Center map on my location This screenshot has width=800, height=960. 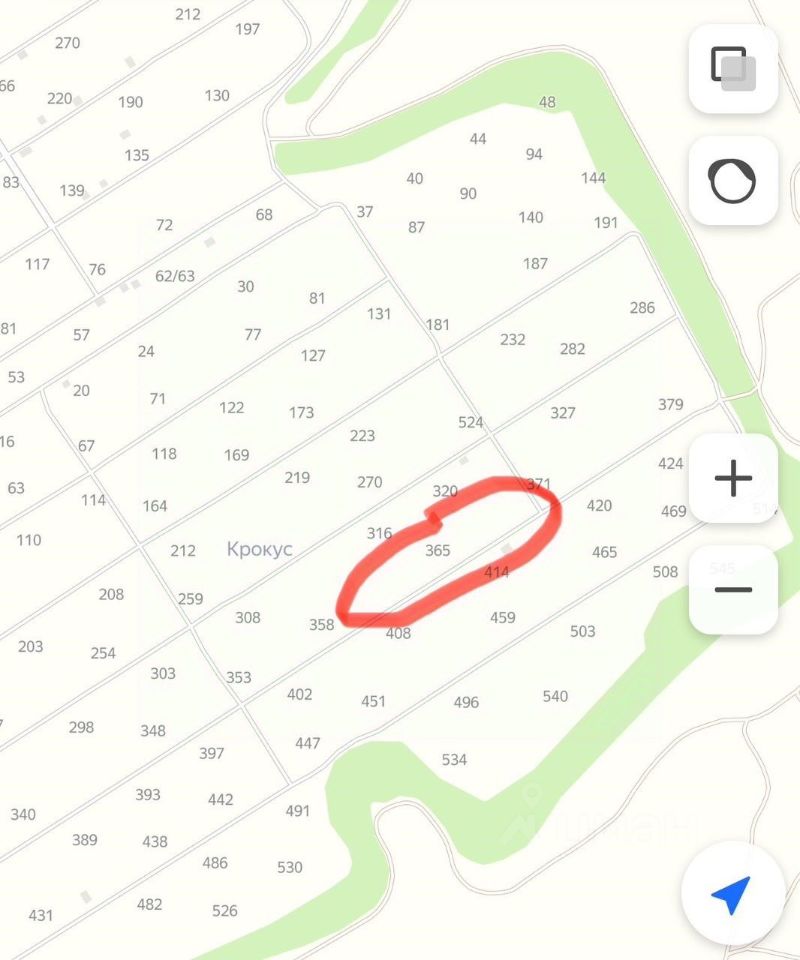[x=731, y=894]
